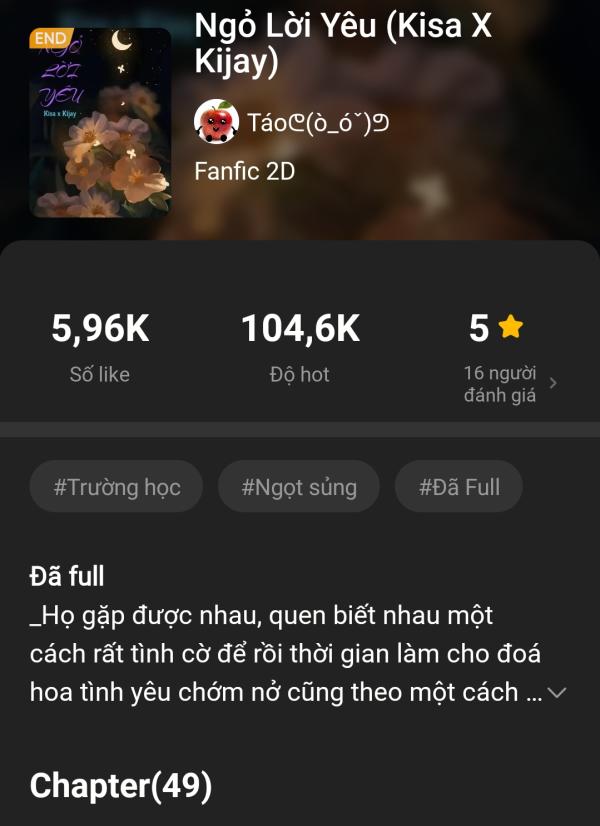Open author Táo's profile

[290, 122]
